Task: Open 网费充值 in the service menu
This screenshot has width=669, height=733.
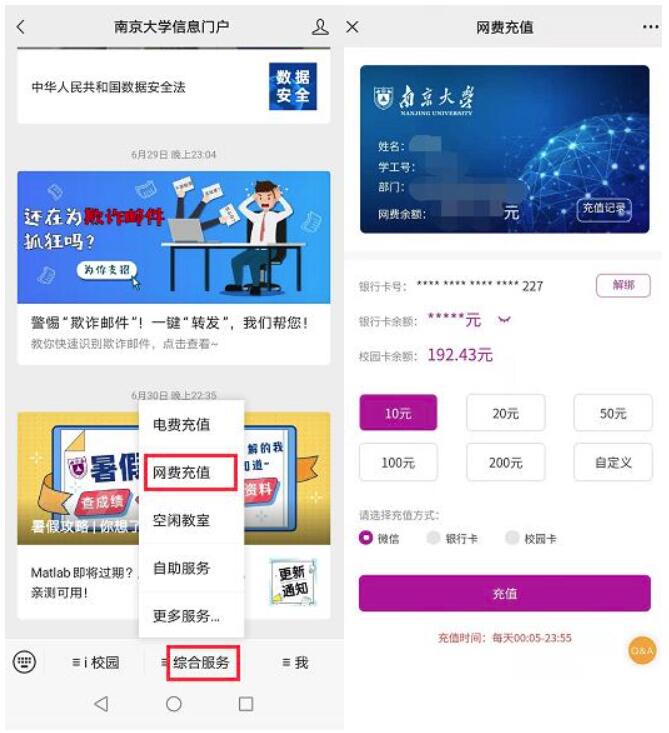Action: pyautogui.click(x=181, y=472)
